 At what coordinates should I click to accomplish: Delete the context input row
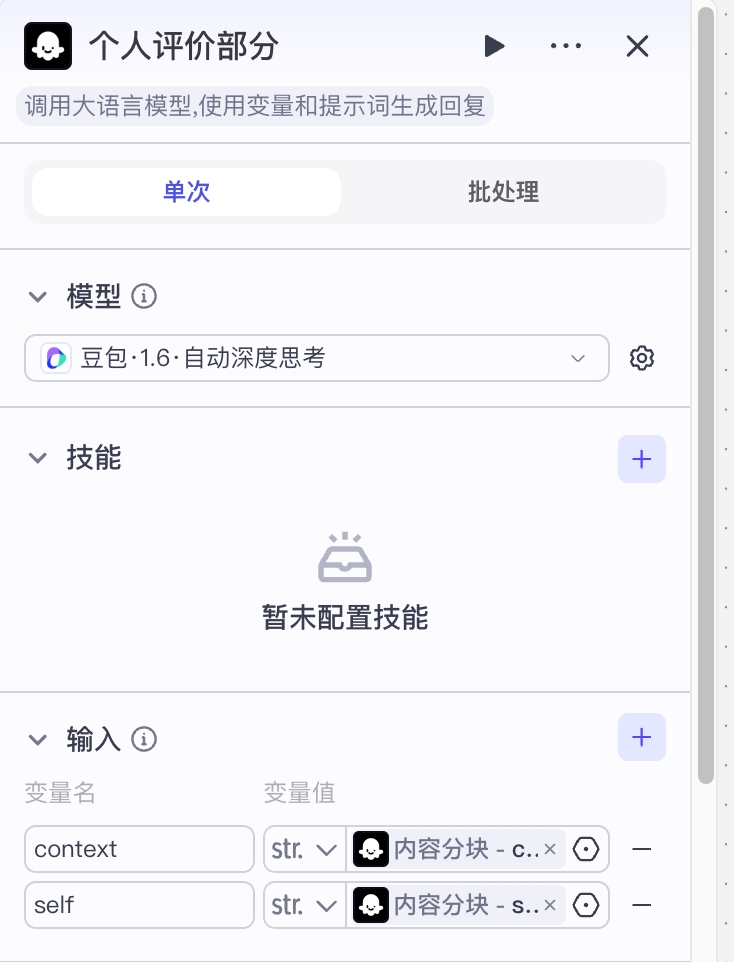pos(642,849)
